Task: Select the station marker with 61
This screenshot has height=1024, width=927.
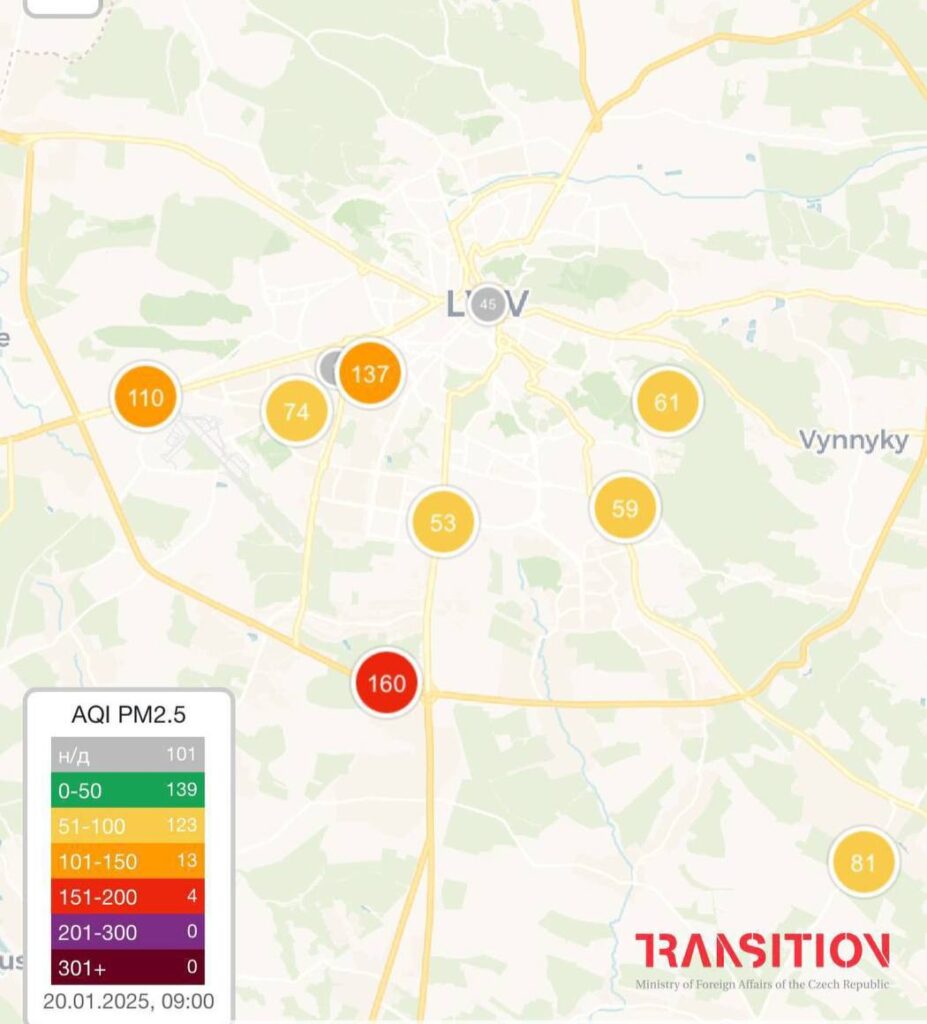Action: pyautogui.click(x=667, y=402)
